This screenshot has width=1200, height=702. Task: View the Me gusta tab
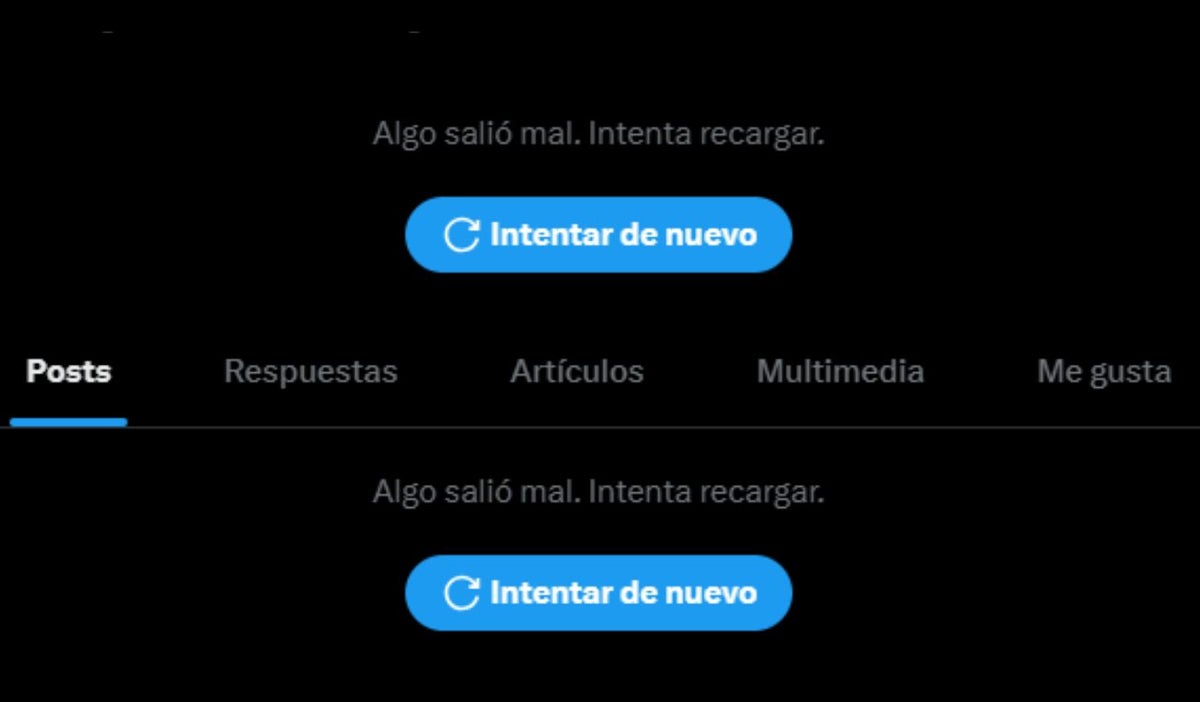pos(1104,372)
